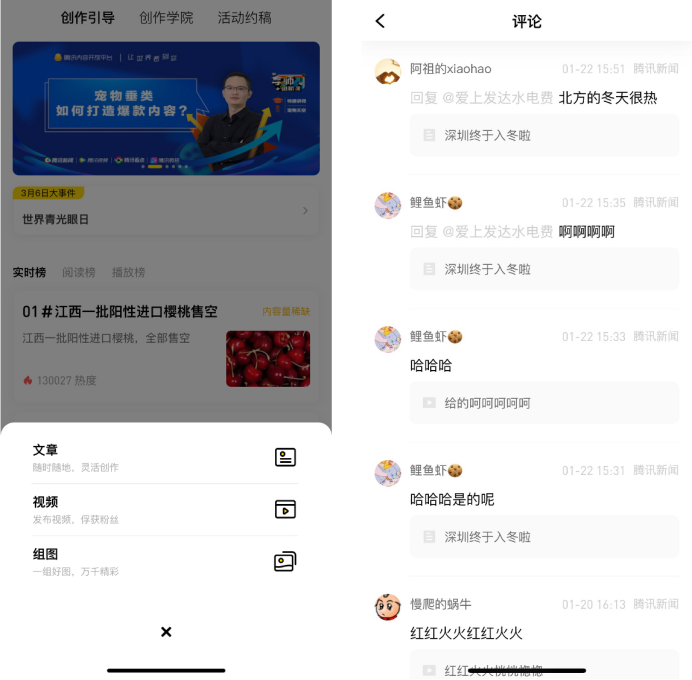Open 深圳终于入冬啦 under the 啊啊啊啊 comment
Image resolution: width=692 pixels, height=680 pixels.
[x=544, y=269]
